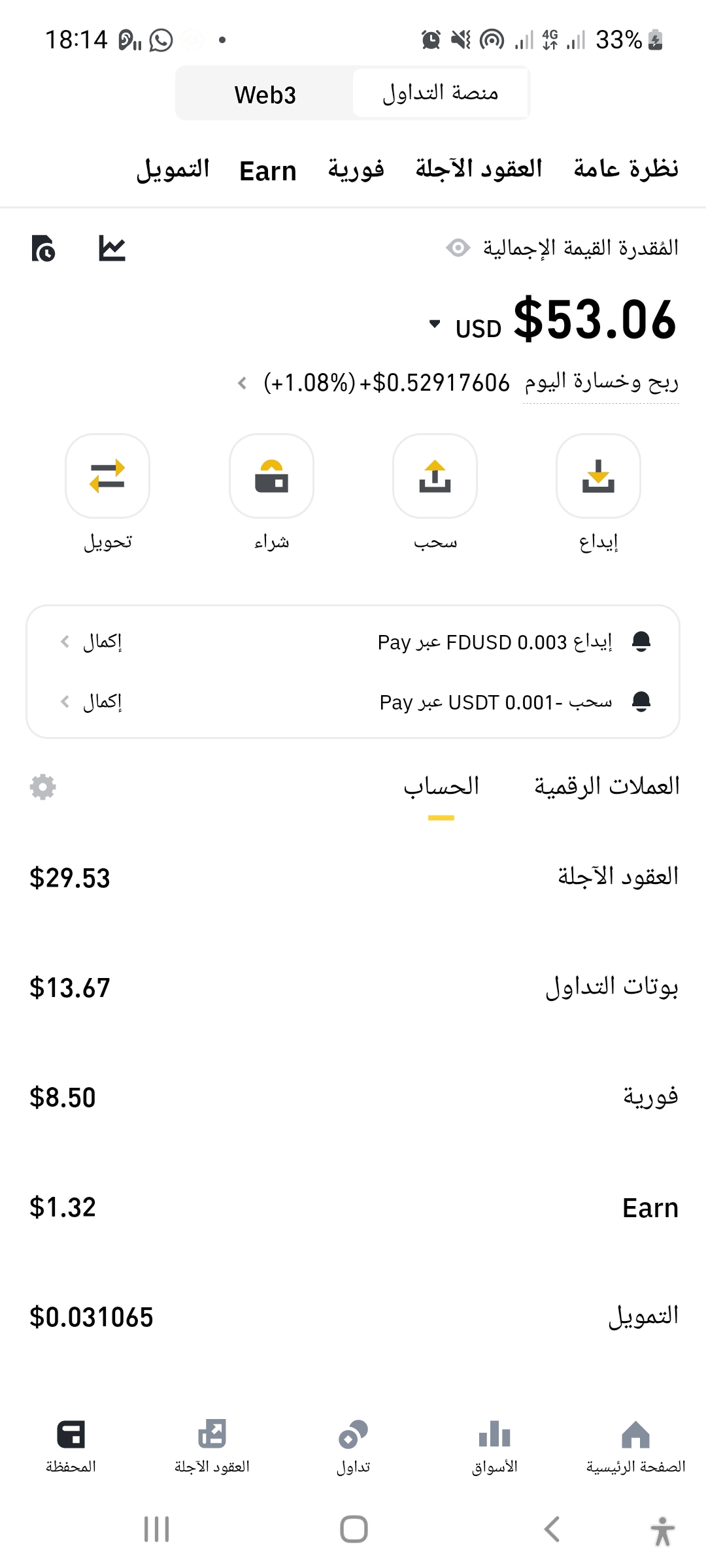Open the portfolio analysis chart icon

click(112, 248)
